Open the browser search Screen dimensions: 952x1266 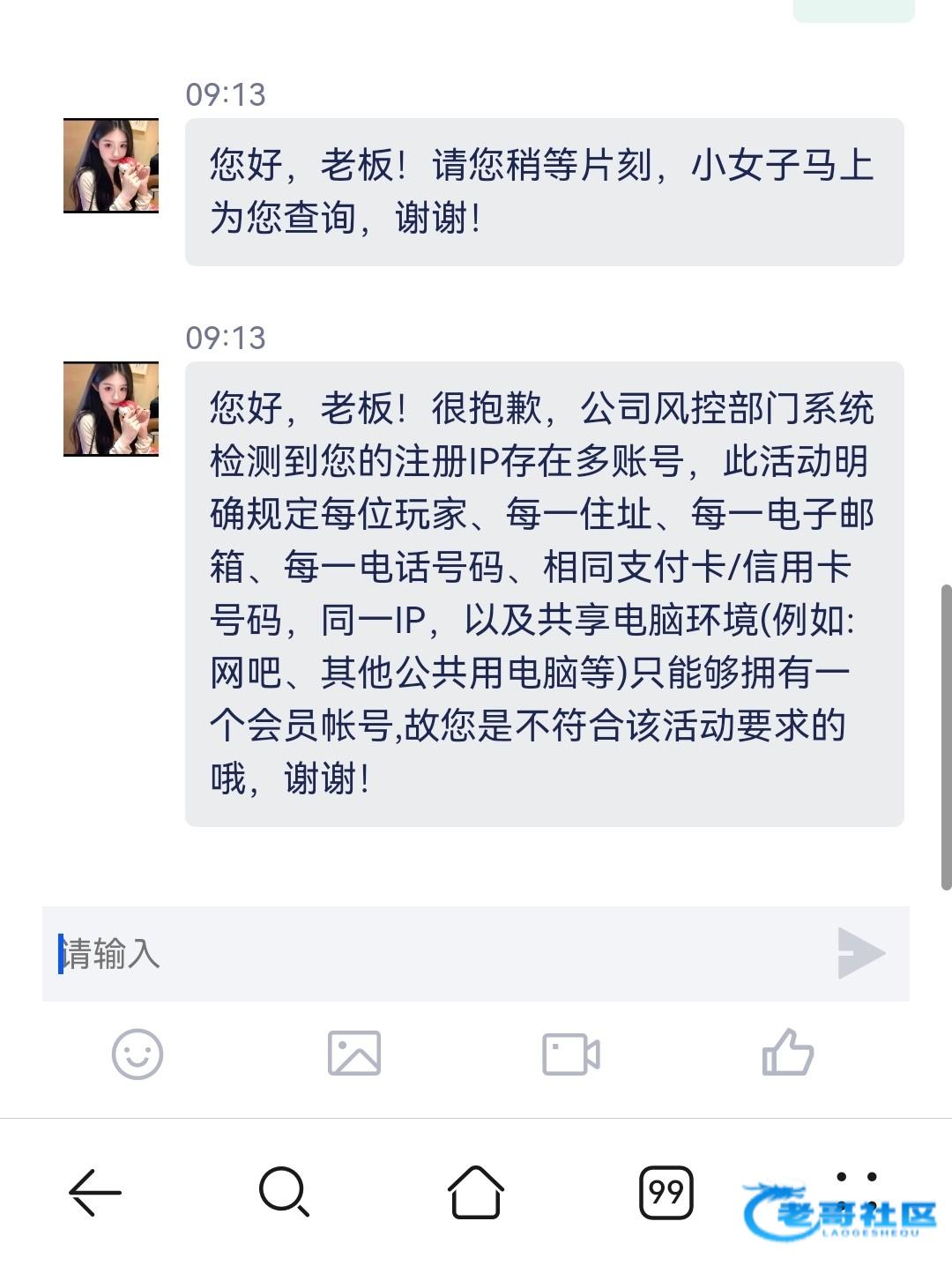tap(284, 1193)
